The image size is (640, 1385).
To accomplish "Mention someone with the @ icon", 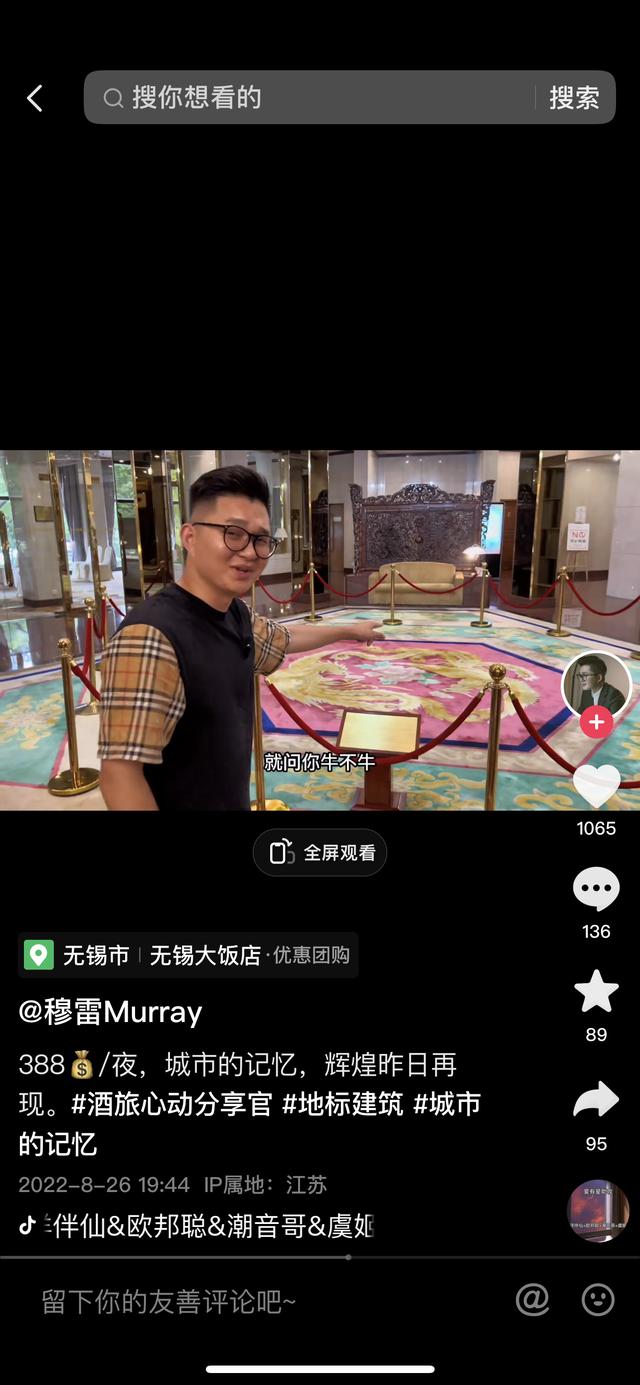I will [x=532, y=1300].
